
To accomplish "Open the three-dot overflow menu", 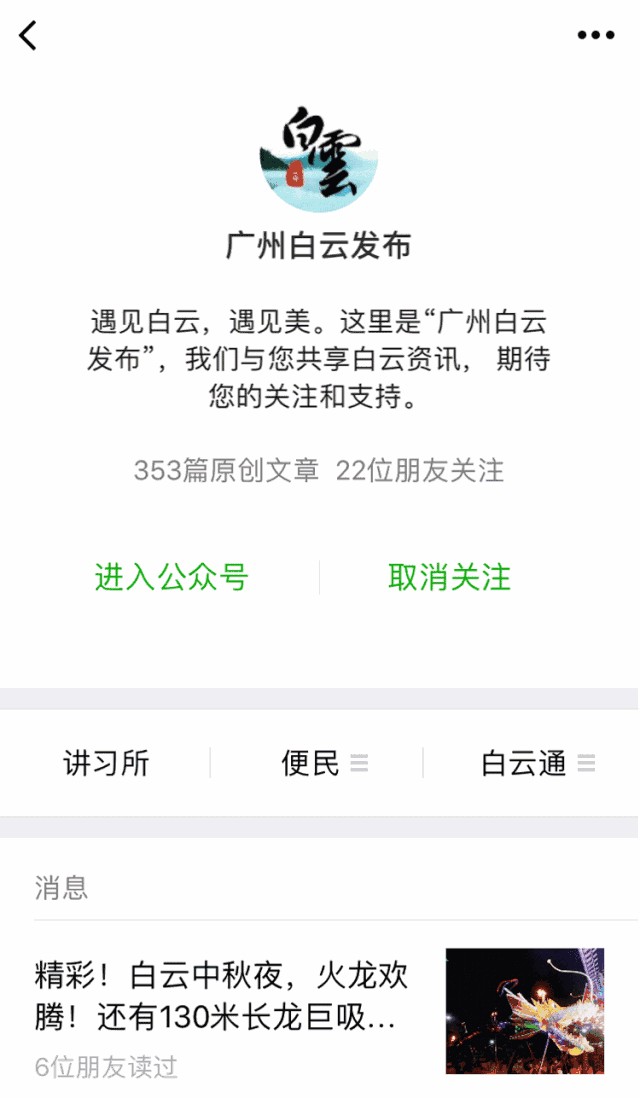I will click(596, 35).
